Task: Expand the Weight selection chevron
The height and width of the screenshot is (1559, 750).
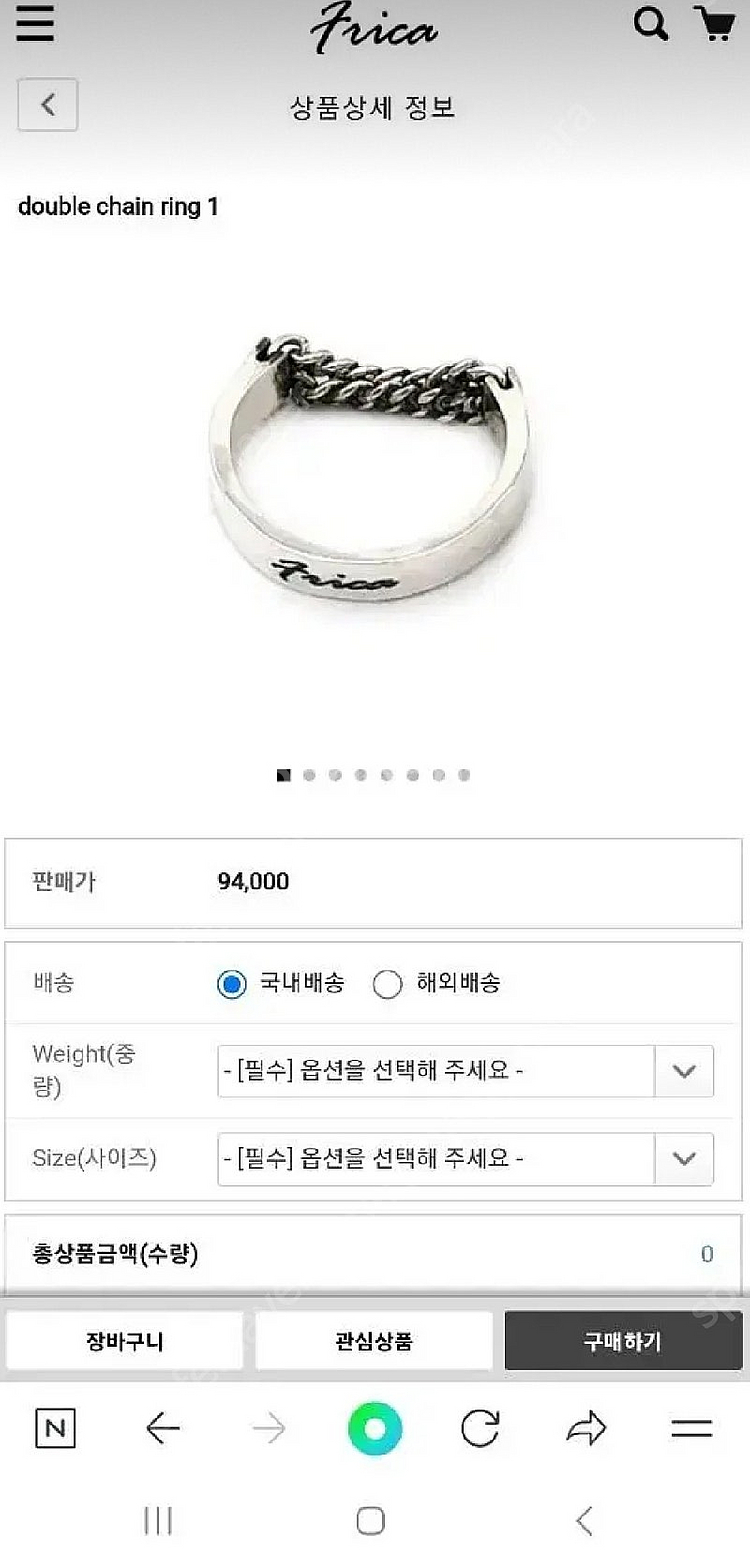Action: click(683, 1070)
